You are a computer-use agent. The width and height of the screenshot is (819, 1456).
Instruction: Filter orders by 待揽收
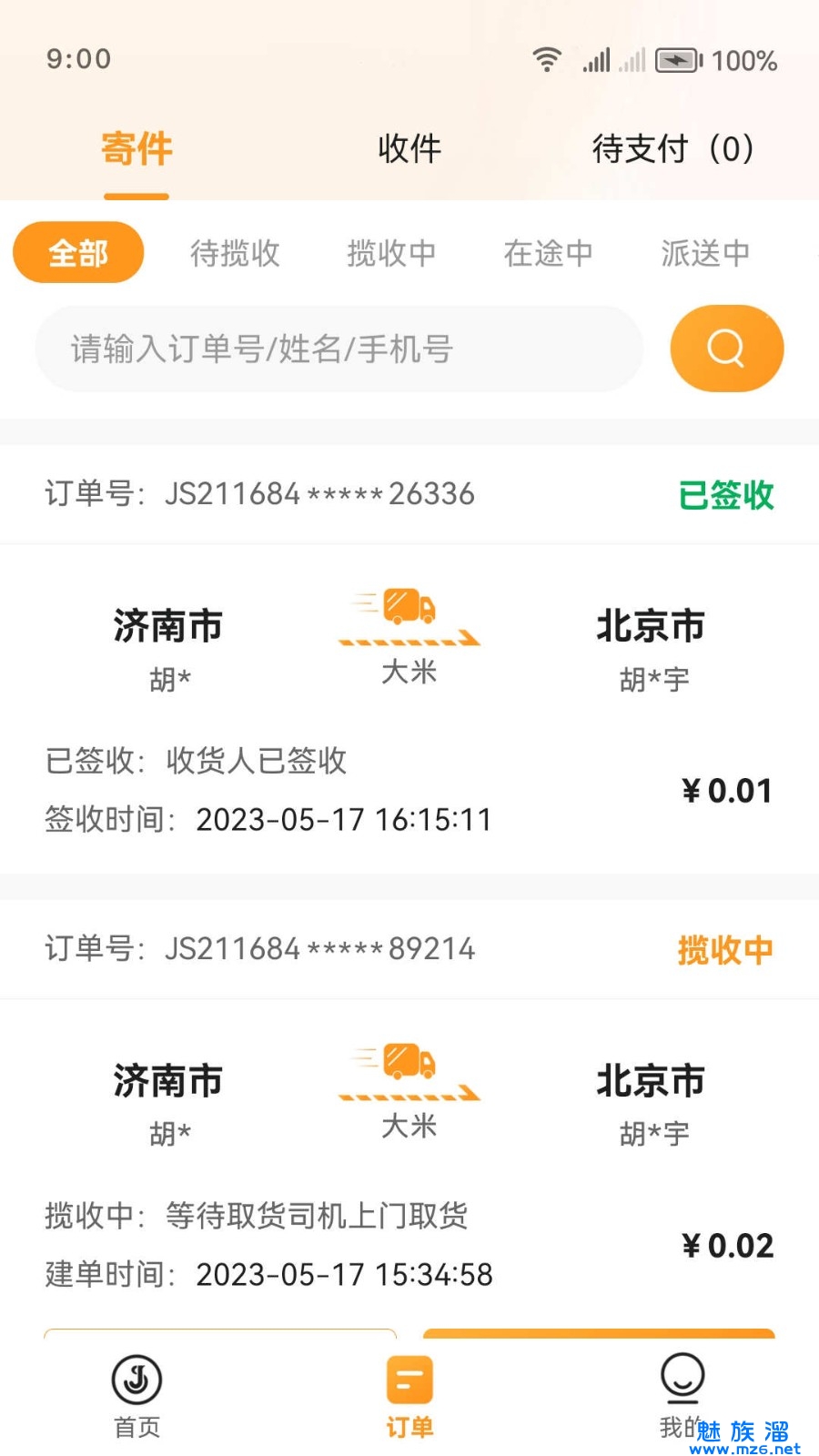click(x=235, y=253)
